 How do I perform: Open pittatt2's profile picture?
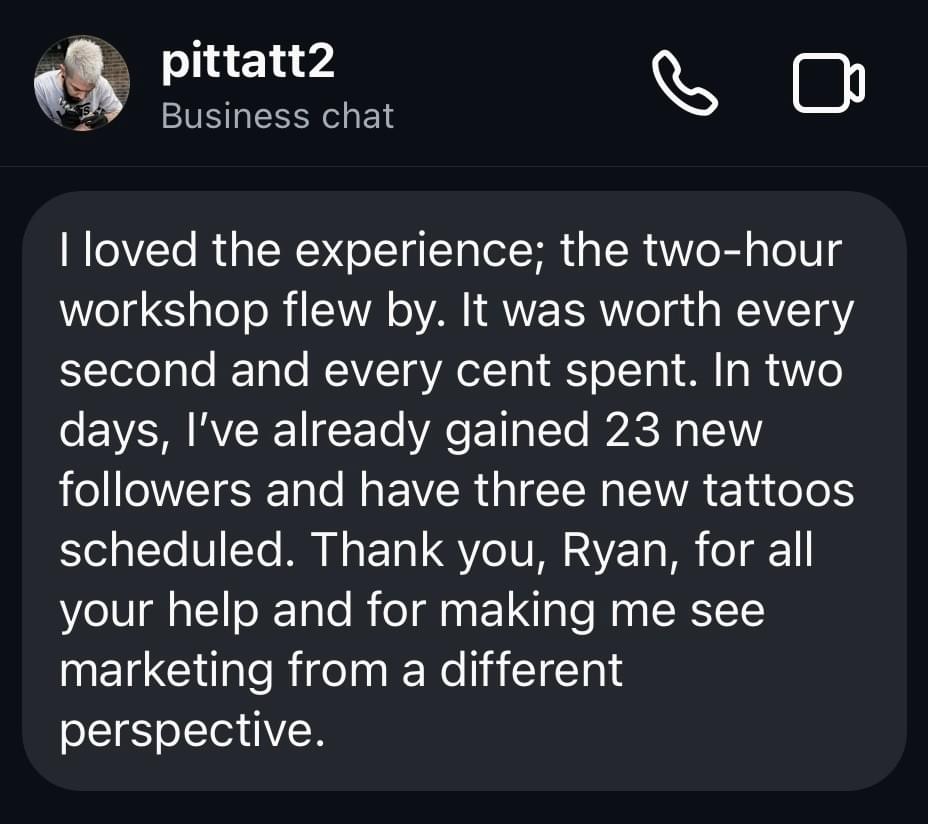tap(79, 84)
